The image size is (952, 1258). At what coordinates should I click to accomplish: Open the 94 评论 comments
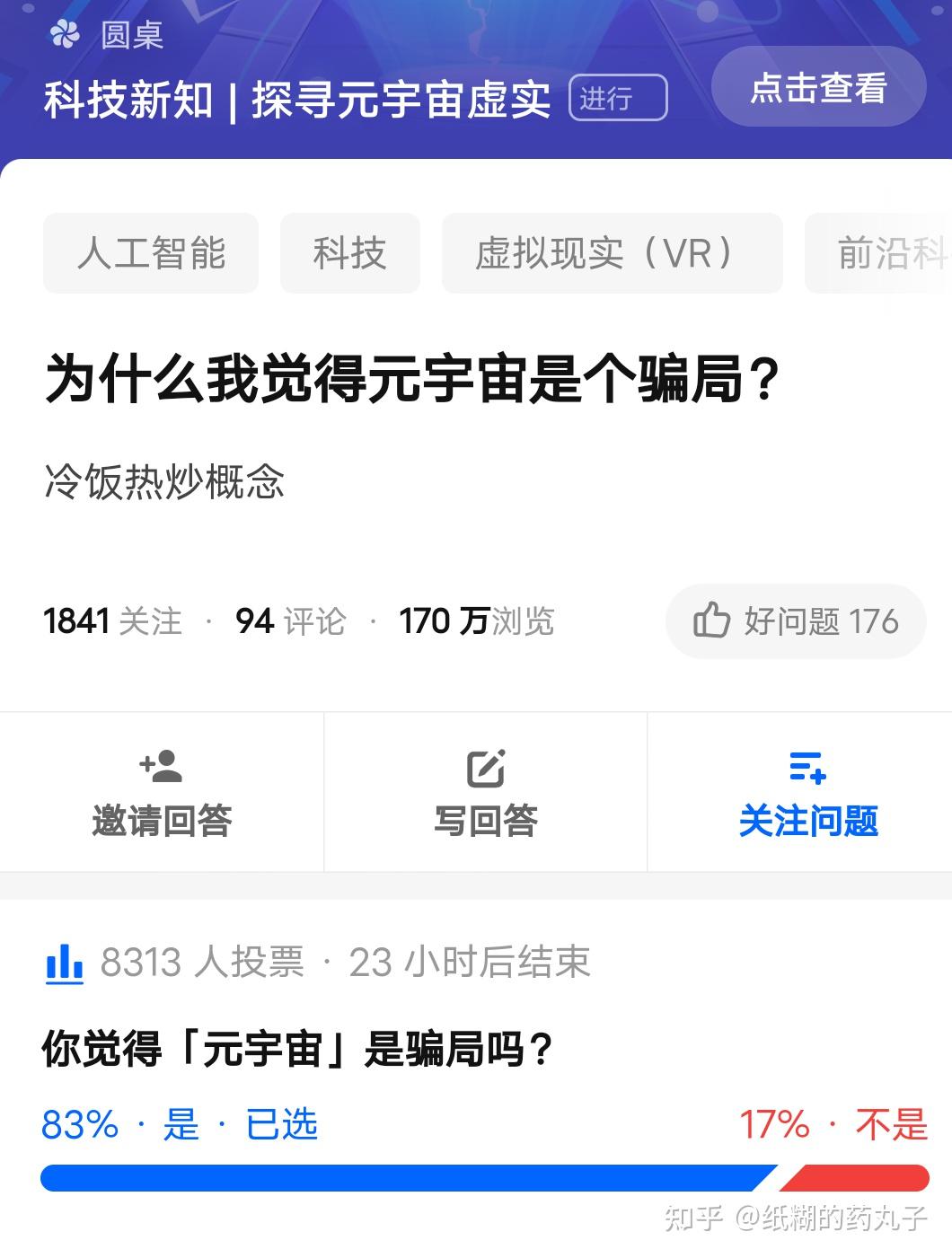290,620
